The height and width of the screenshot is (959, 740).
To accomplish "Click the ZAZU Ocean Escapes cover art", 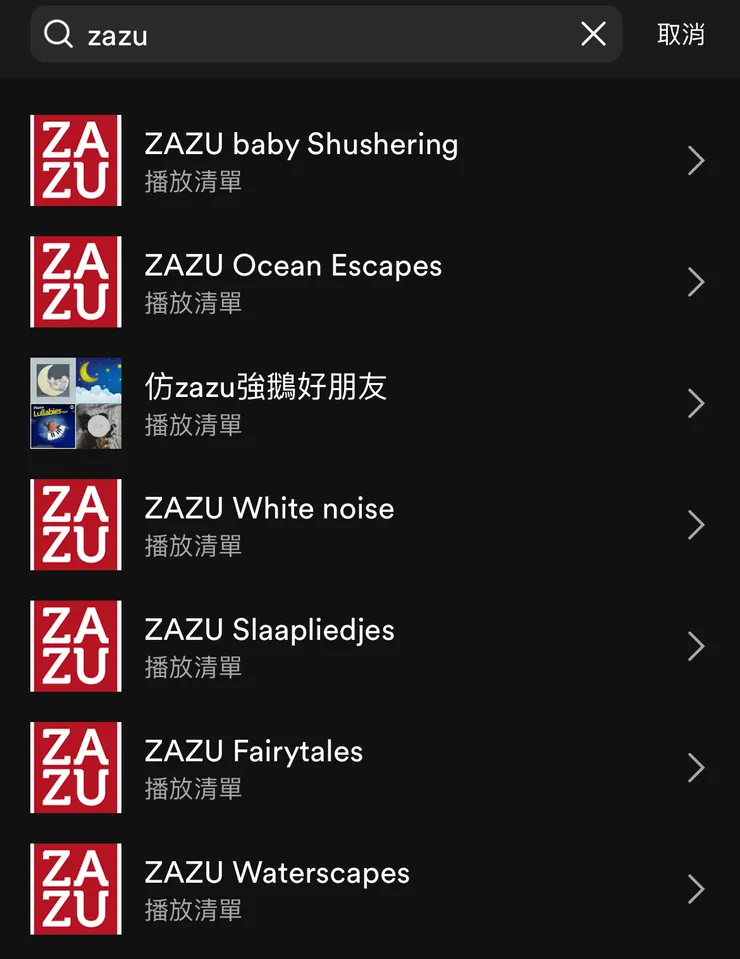I will [76, 282].
